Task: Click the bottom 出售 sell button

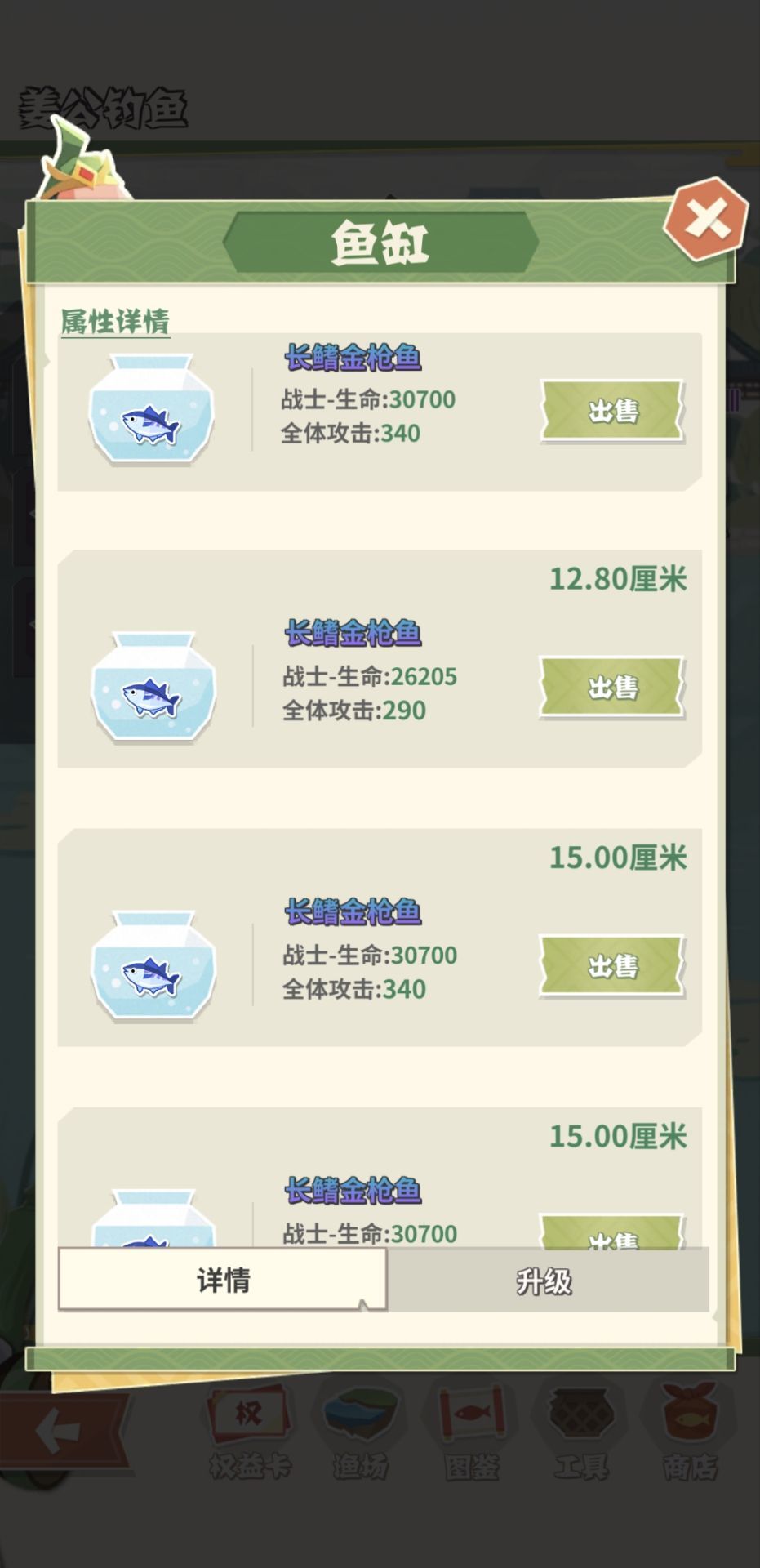Action: click(611, 1235)
